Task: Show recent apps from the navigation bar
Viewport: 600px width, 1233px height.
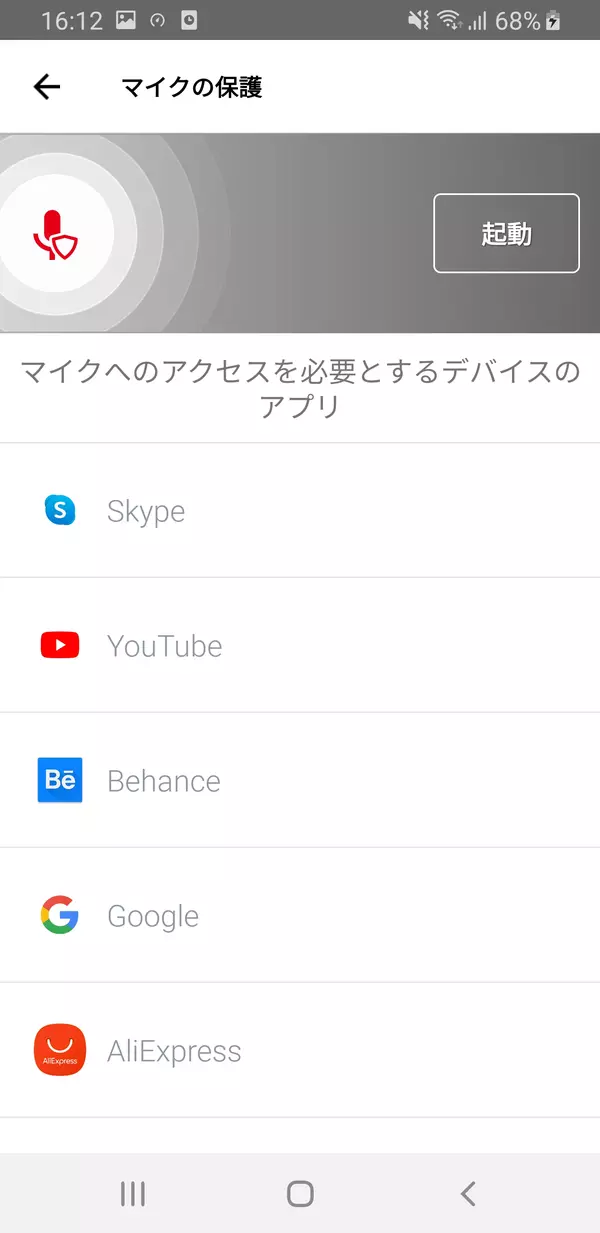Action: pyautogui.click(x=132, y=1193)
